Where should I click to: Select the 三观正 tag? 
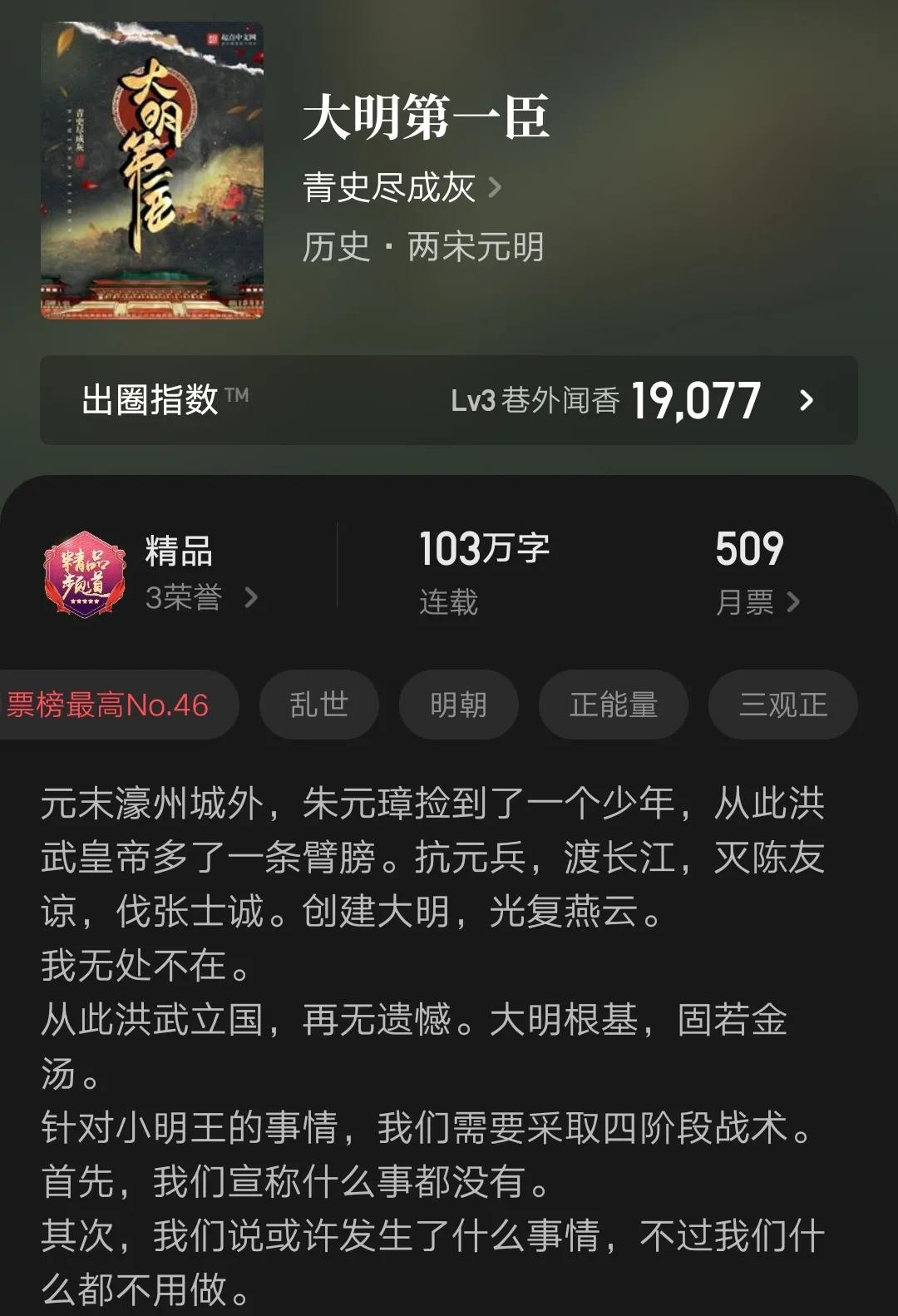tap(781, 705)
